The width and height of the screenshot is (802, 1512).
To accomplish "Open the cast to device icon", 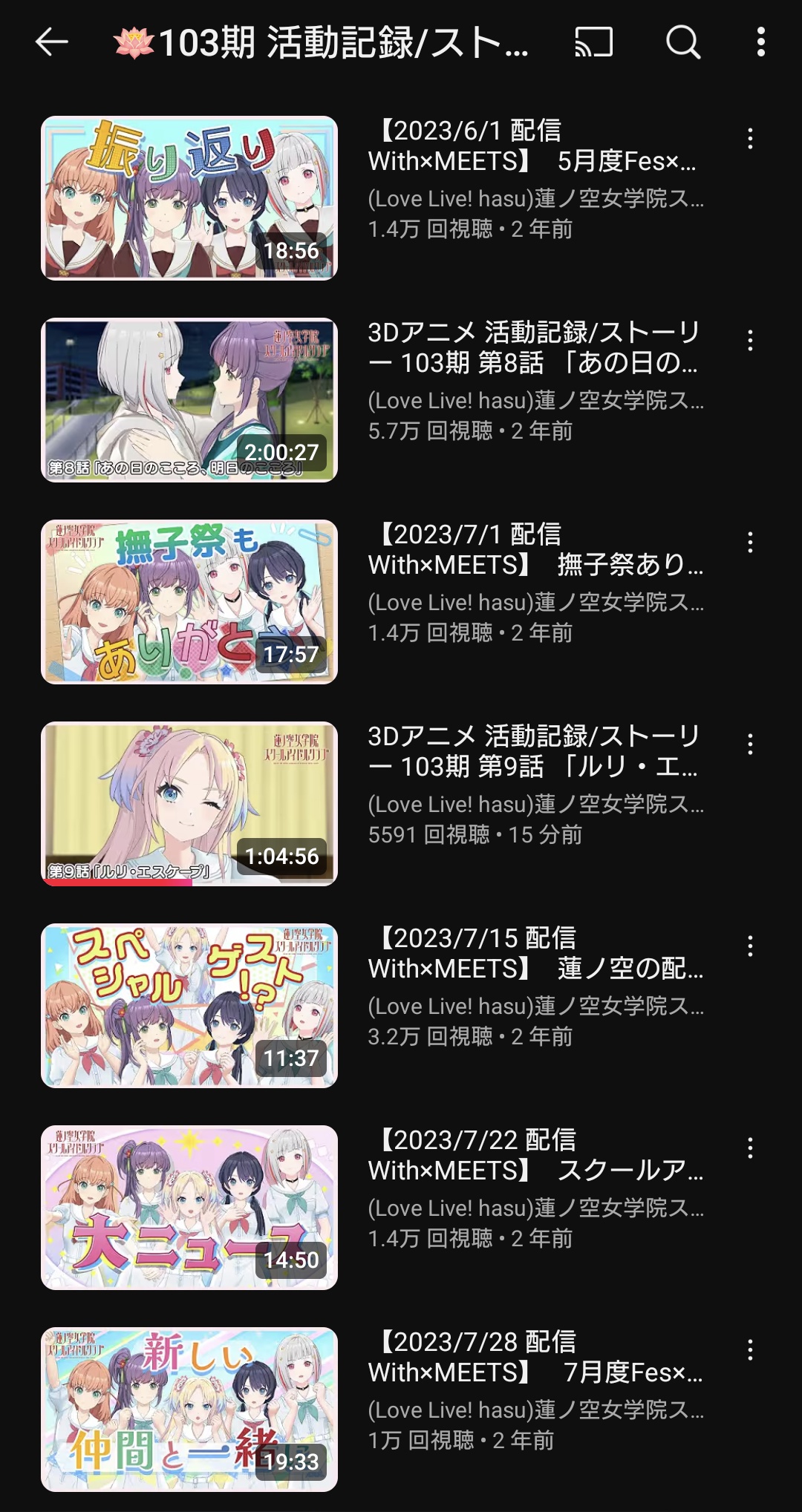I will [594, 42].
